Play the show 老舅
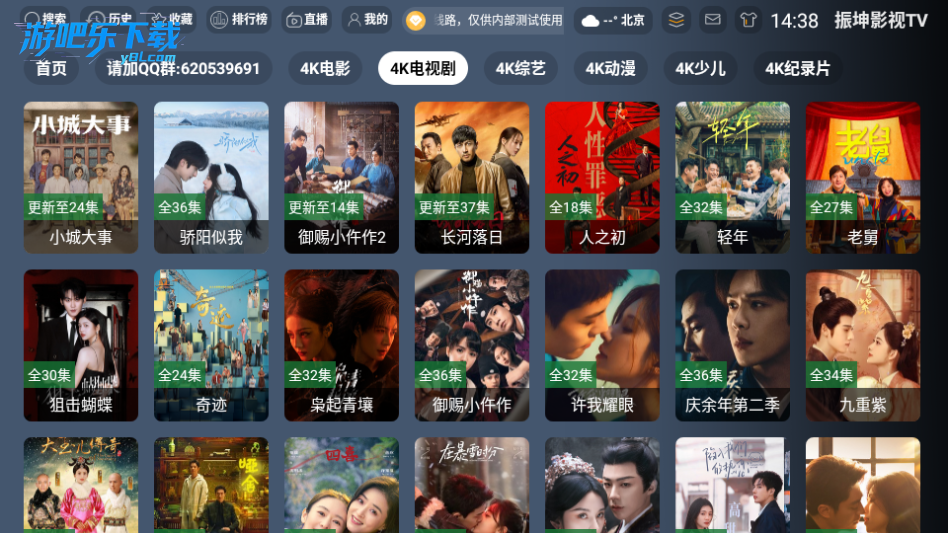 862,177
